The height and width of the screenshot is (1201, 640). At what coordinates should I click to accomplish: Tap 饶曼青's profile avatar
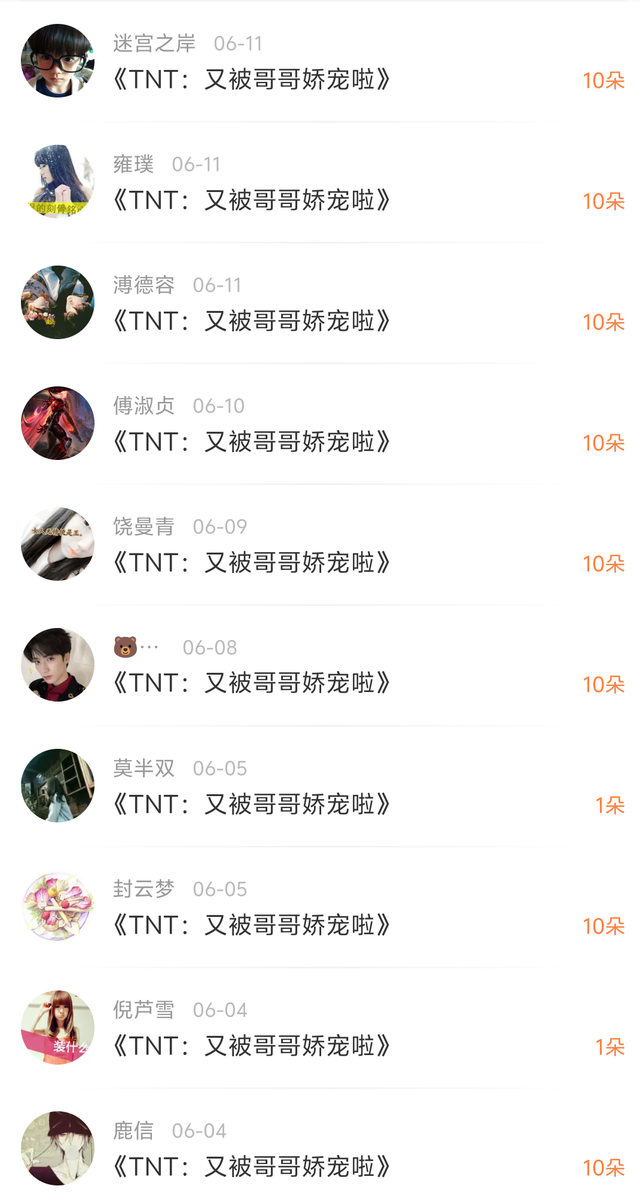pos(58,544)
